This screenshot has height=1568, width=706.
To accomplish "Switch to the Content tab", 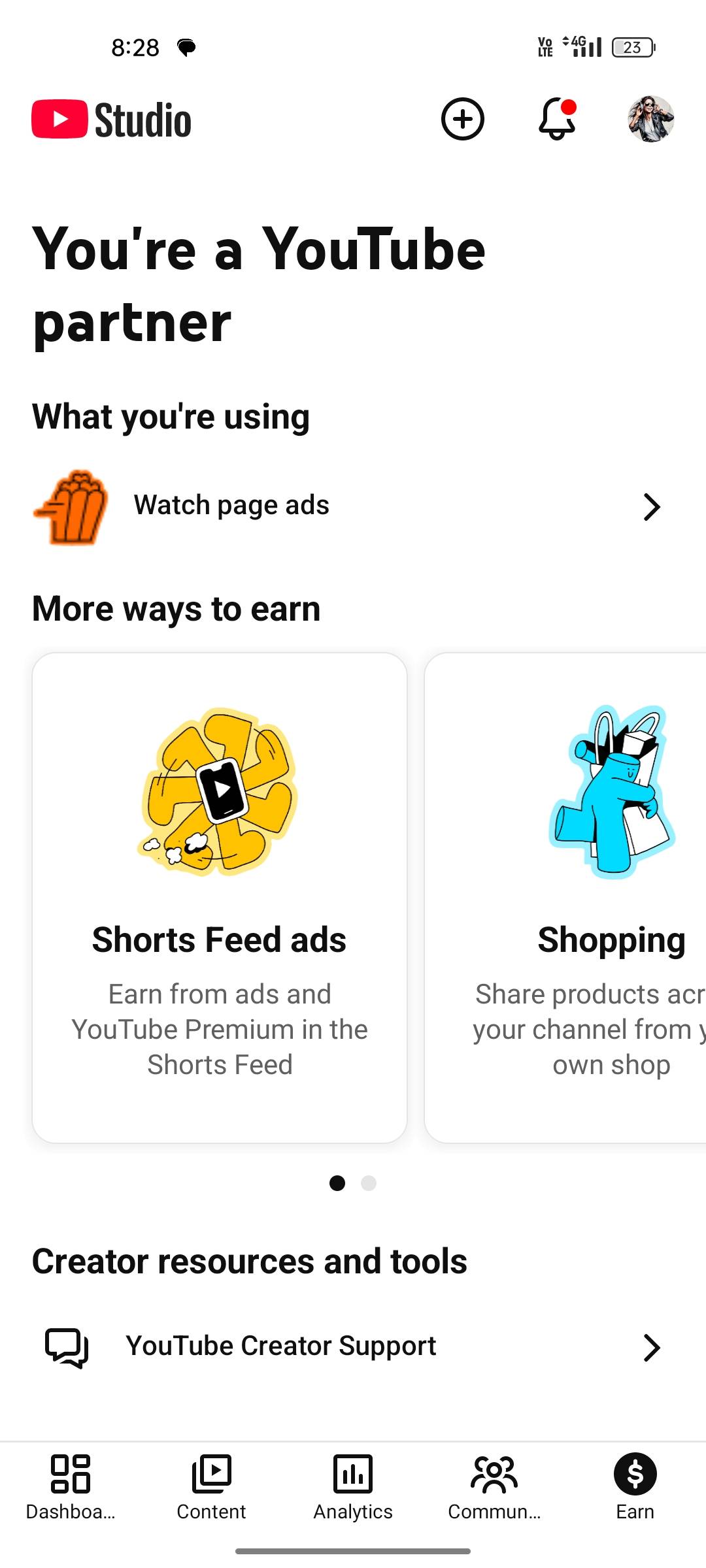I will [211, 1486].
